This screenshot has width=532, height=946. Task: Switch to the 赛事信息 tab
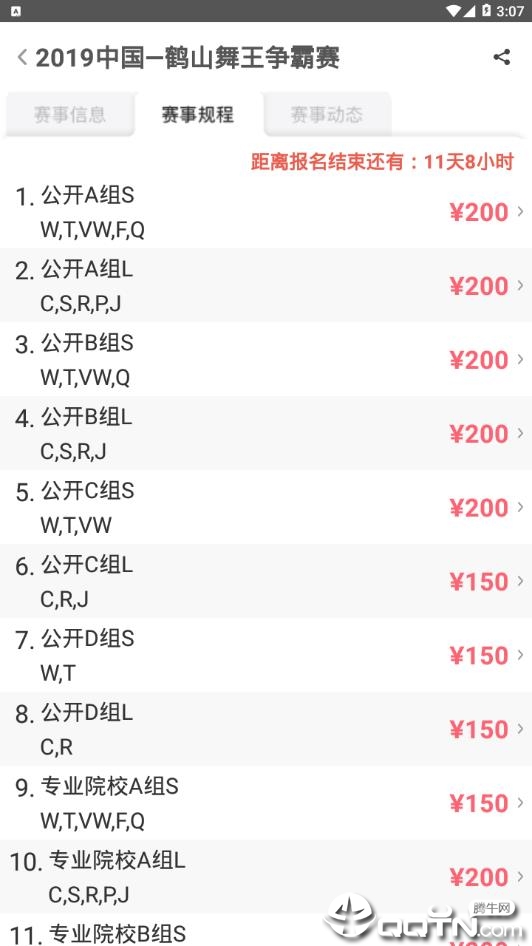coord(70,114)
